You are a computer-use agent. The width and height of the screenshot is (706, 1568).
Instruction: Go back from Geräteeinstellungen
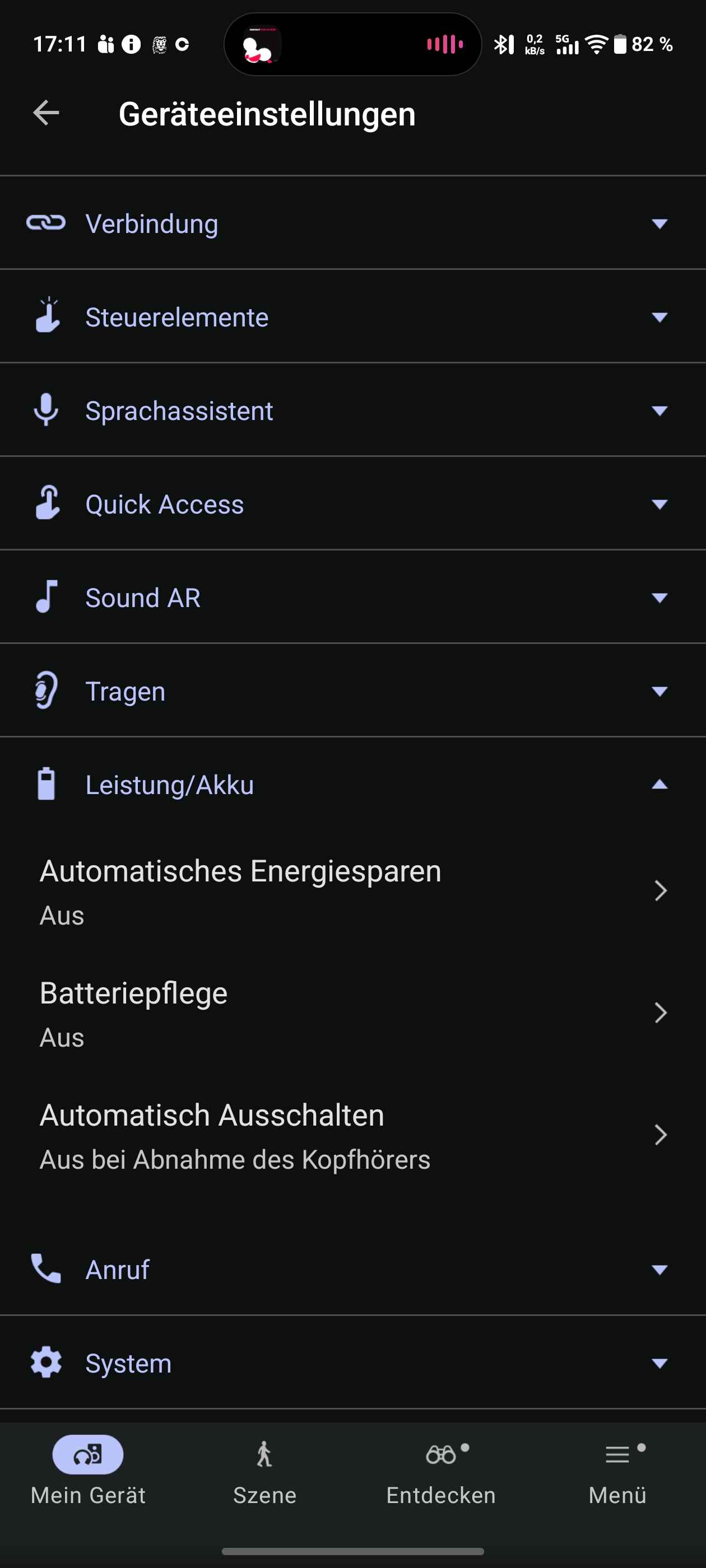click(x=46, y=113)
